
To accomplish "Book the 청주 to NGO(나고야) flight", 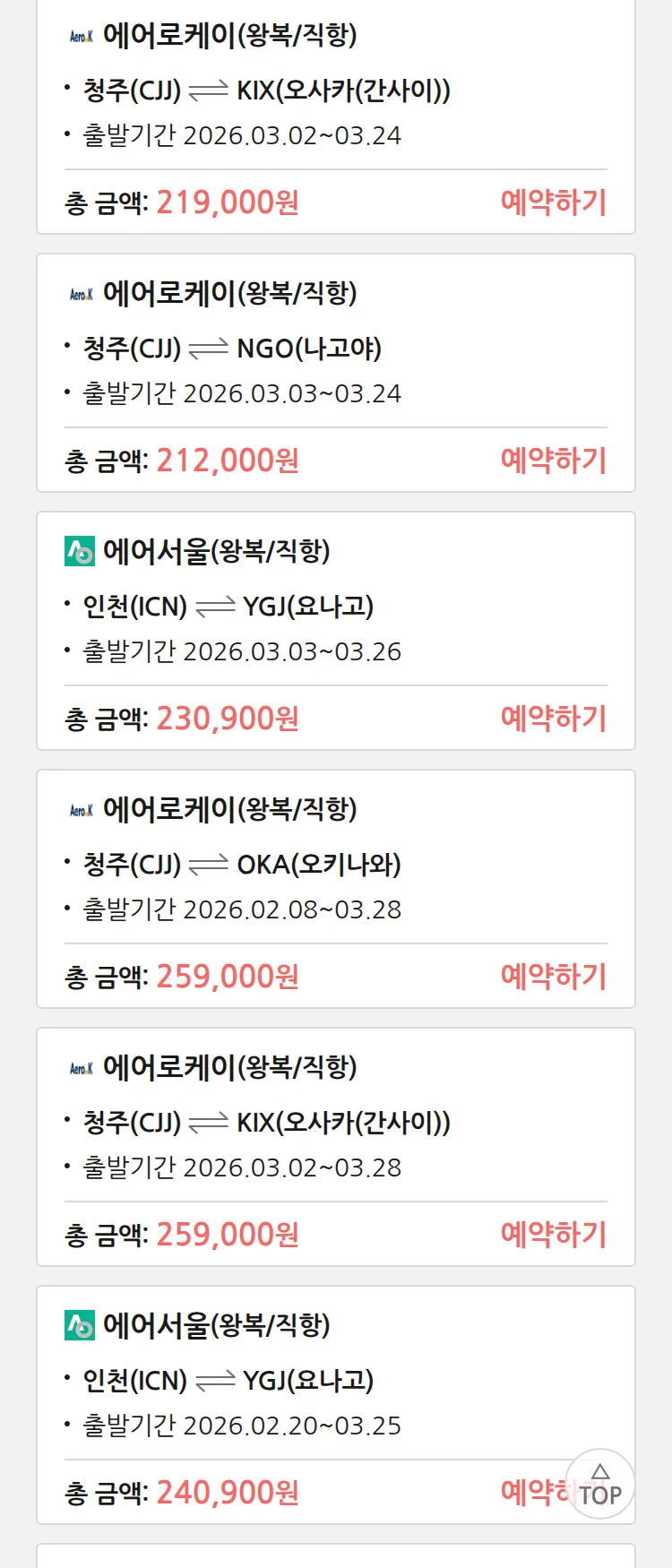I will [x=553, y=461].
